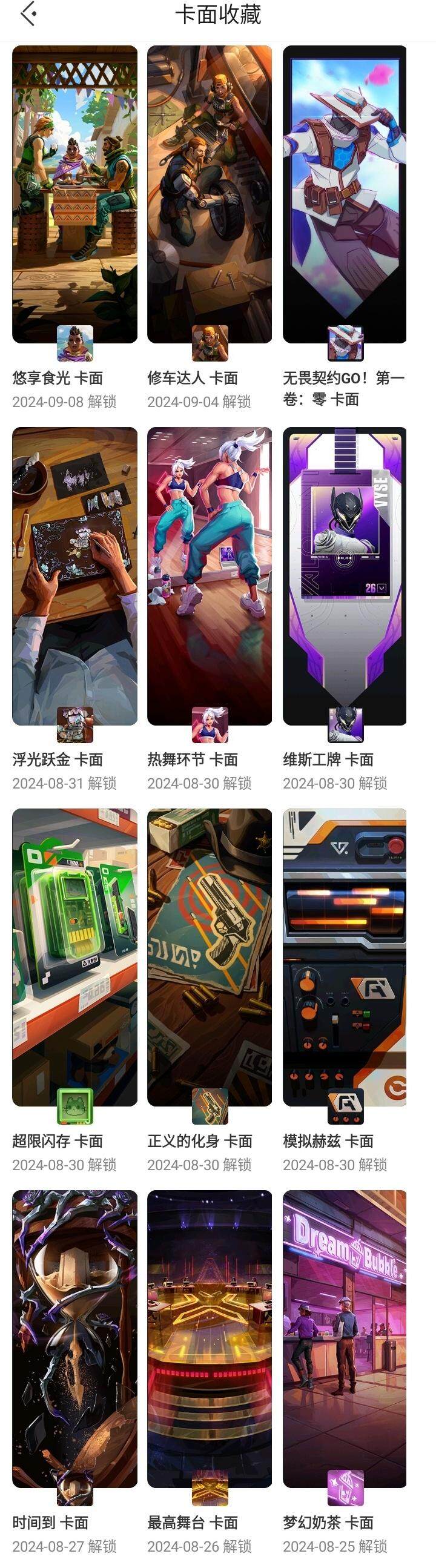
Task: Open the 时间到 card
Action: (74, 1338)
